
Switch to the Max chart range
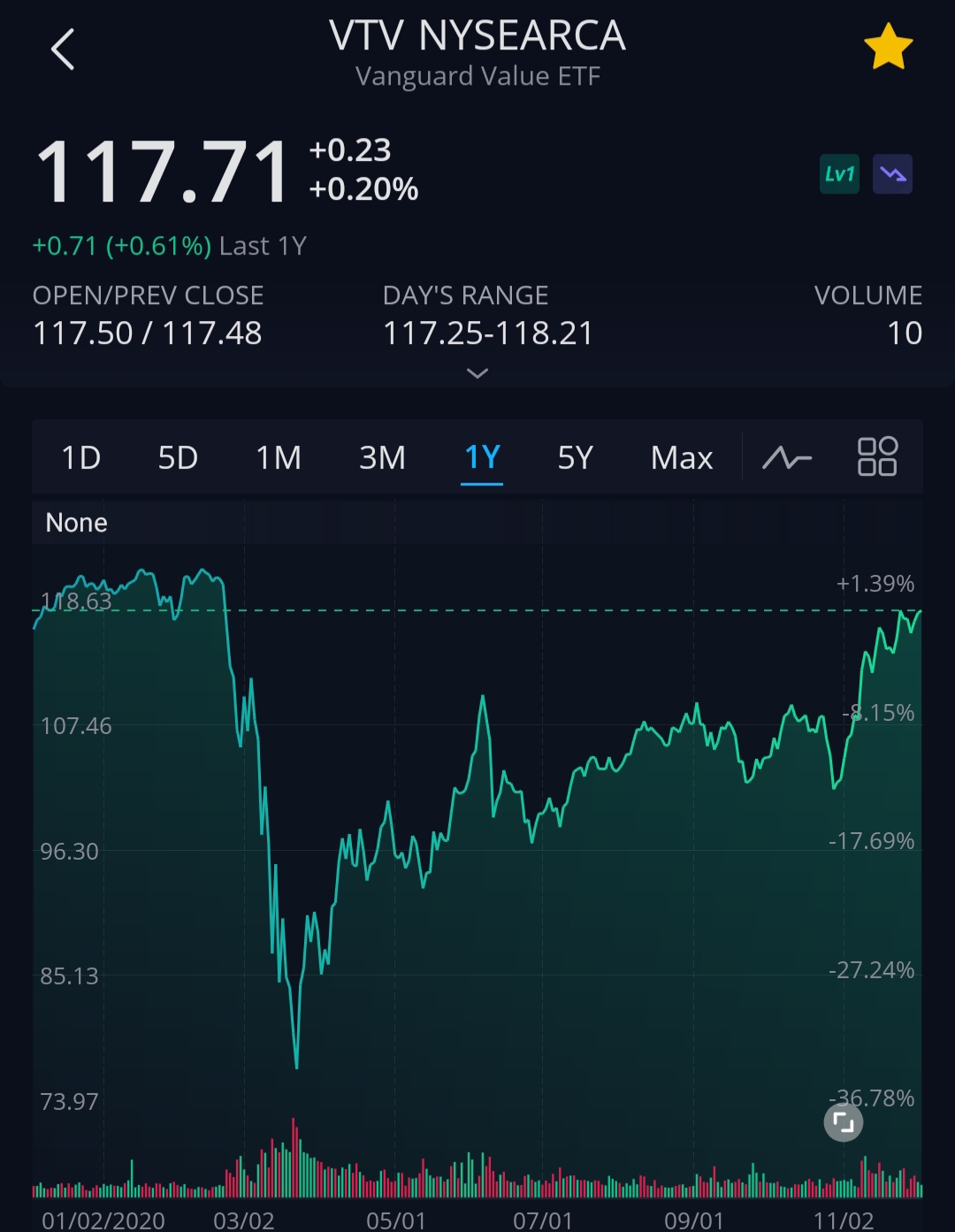point(682,458)
